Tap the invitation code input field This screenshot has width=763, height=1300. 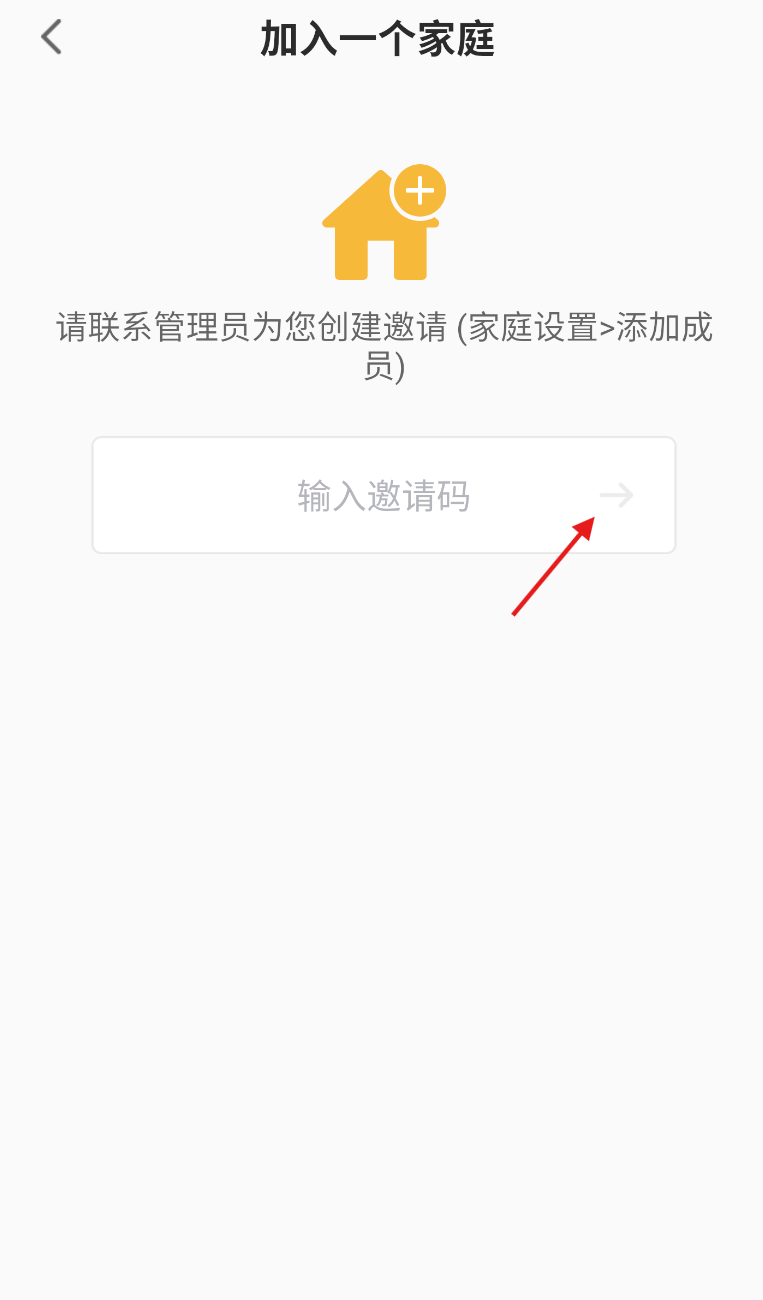pos(384,495)
